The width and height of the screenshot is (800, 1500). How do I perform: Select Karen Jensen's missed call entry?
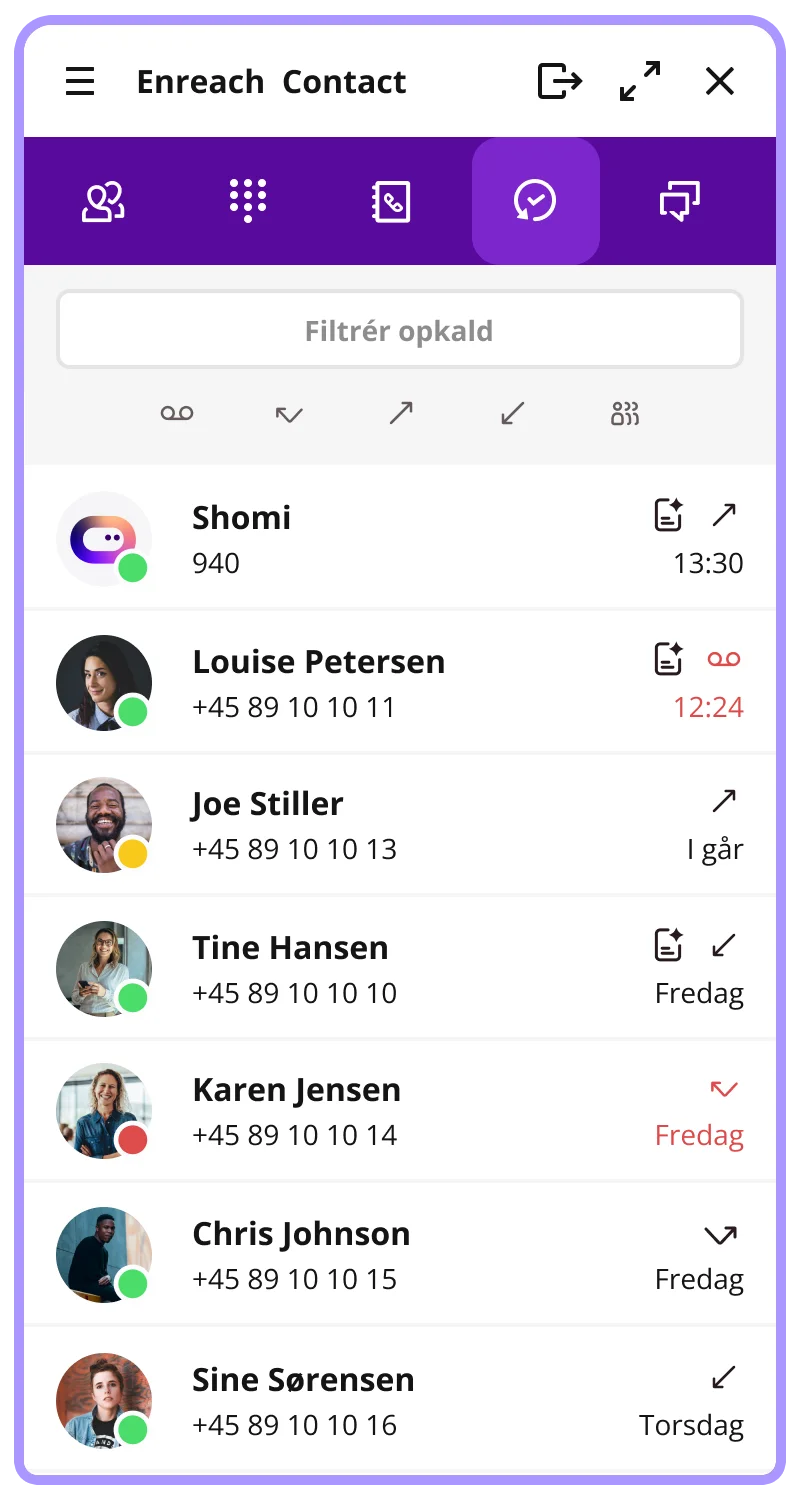400,1110
